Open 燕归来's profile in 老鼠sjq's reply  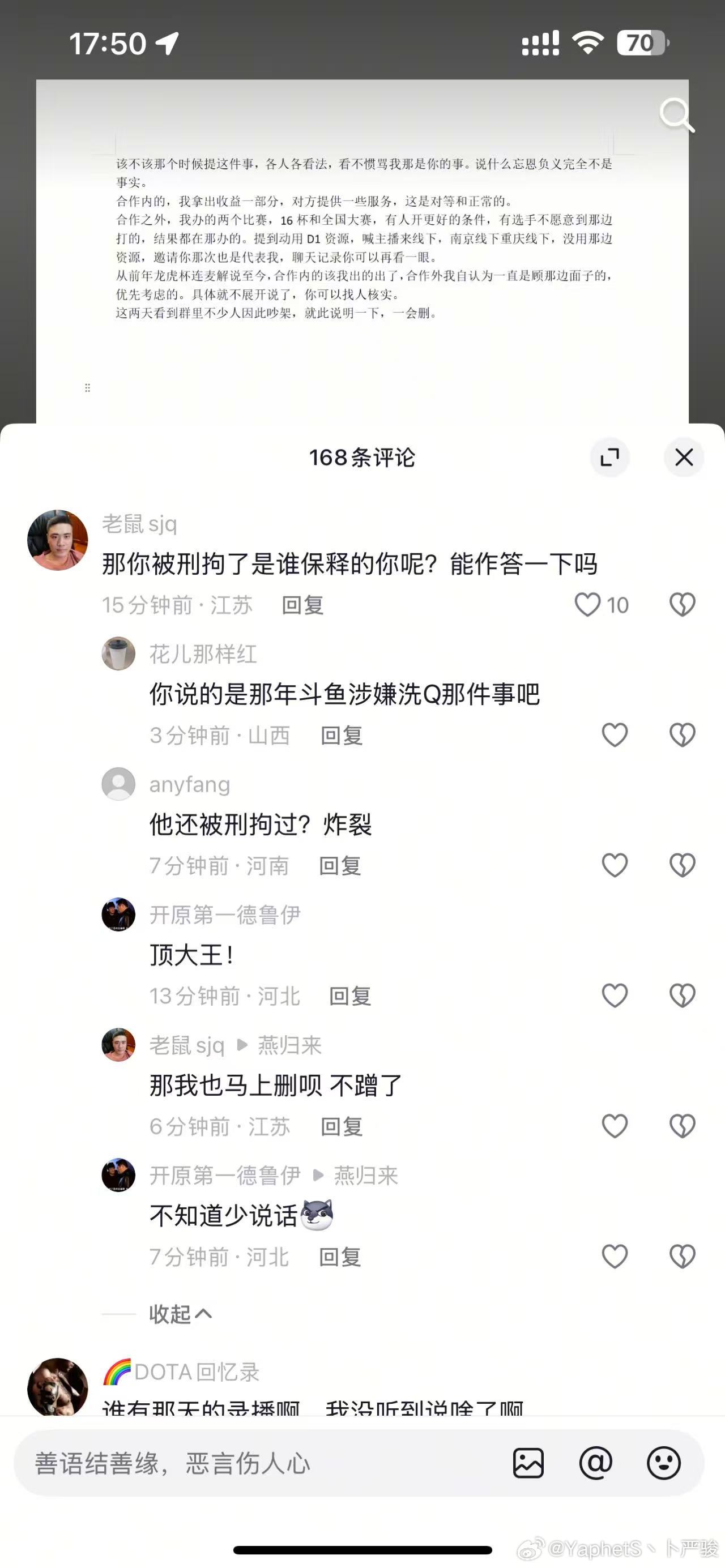coord(290,1045)
